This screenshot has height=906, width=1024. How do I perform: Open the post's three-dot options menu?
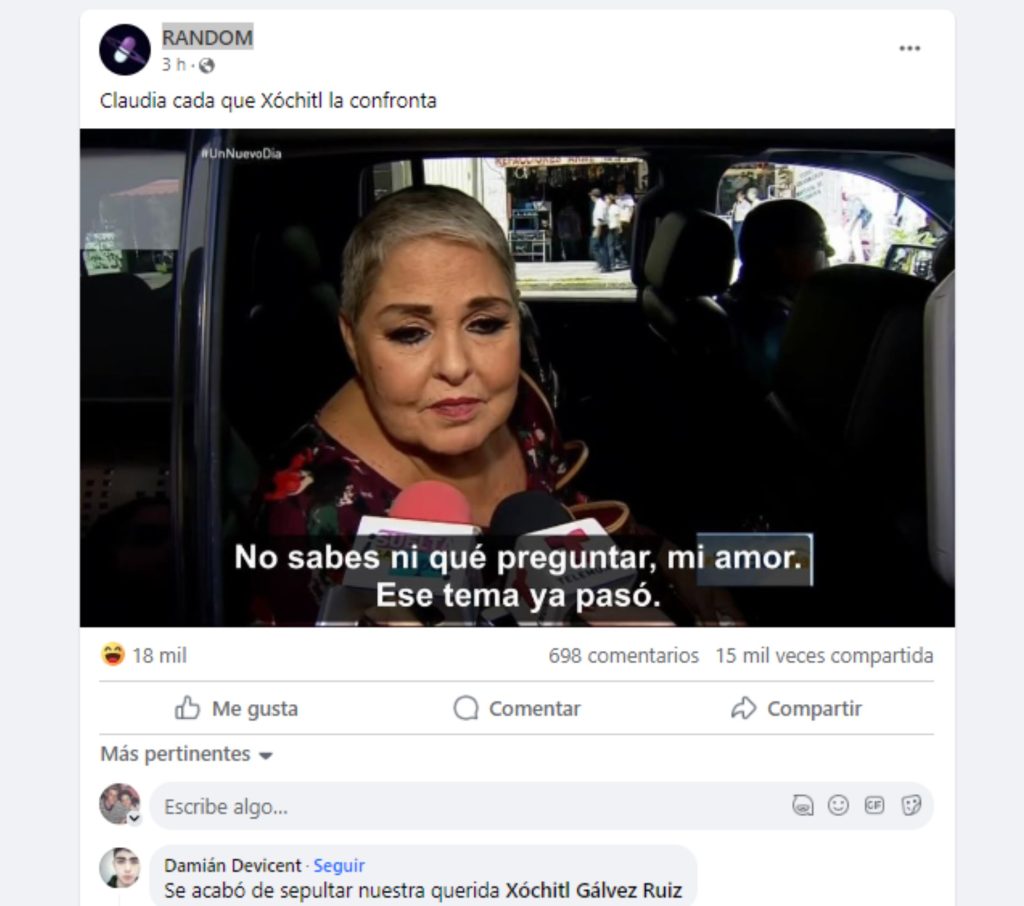point(909,49)
